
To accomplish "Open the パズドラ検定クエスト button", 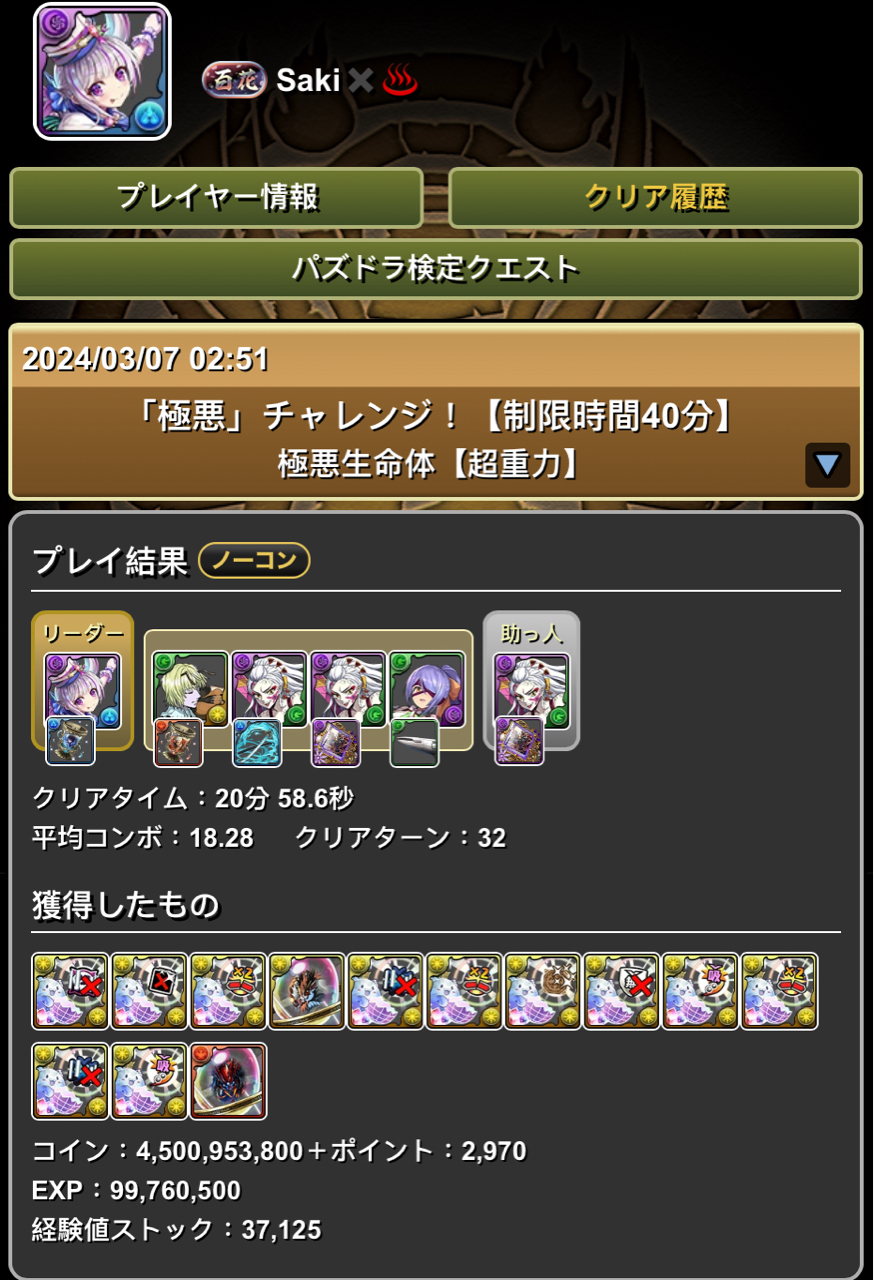I will [436, 268].
